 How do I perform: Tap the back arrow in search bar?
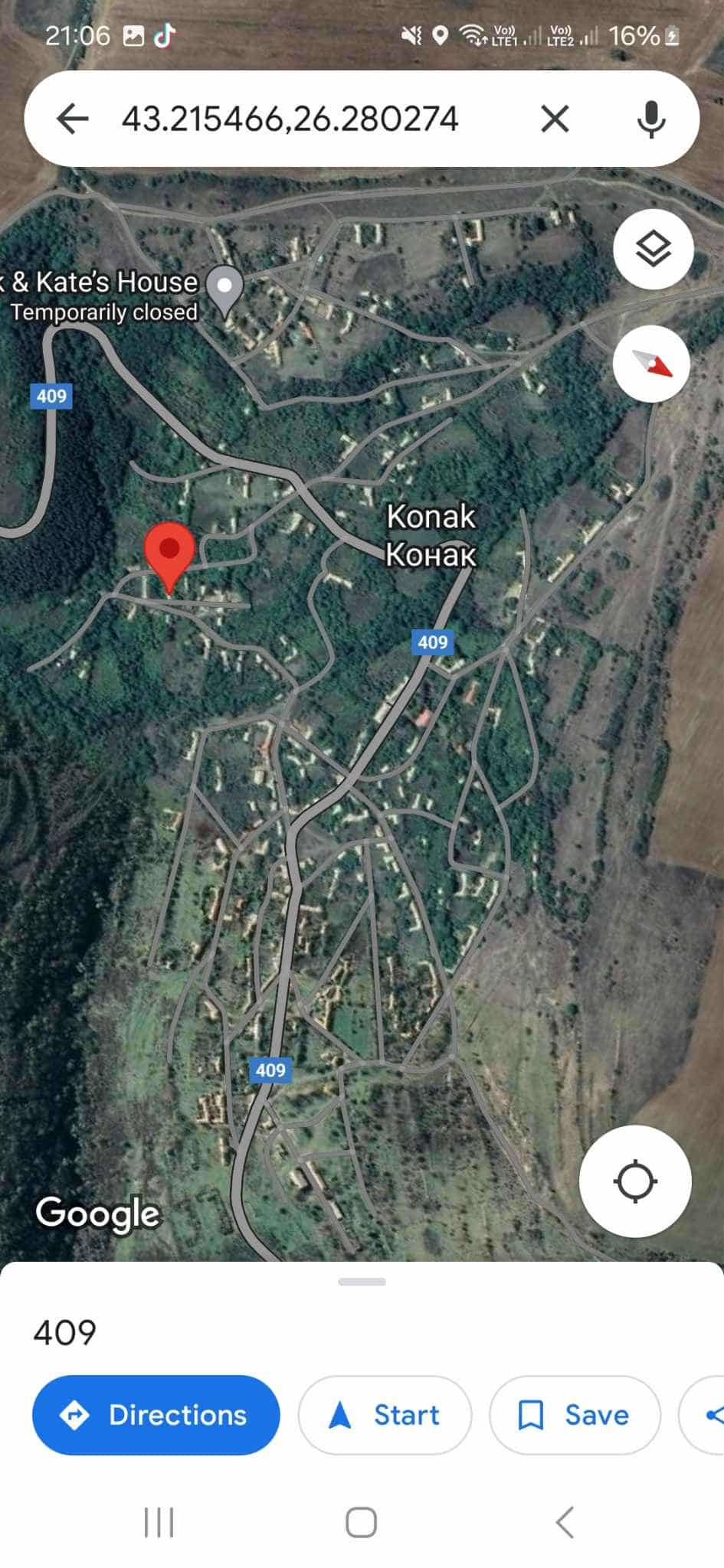coord(73,119)
